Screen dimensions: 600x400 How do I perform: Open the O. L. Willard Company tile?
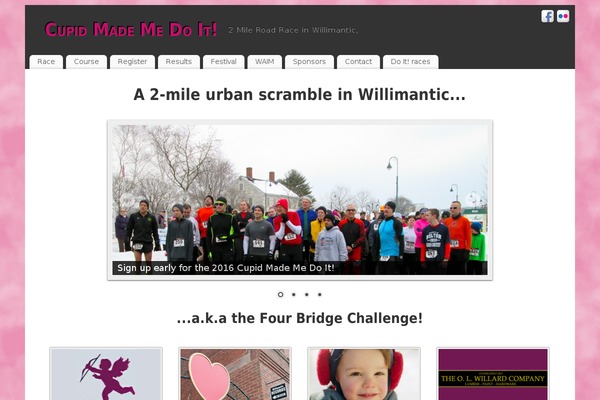click(493, 375)
